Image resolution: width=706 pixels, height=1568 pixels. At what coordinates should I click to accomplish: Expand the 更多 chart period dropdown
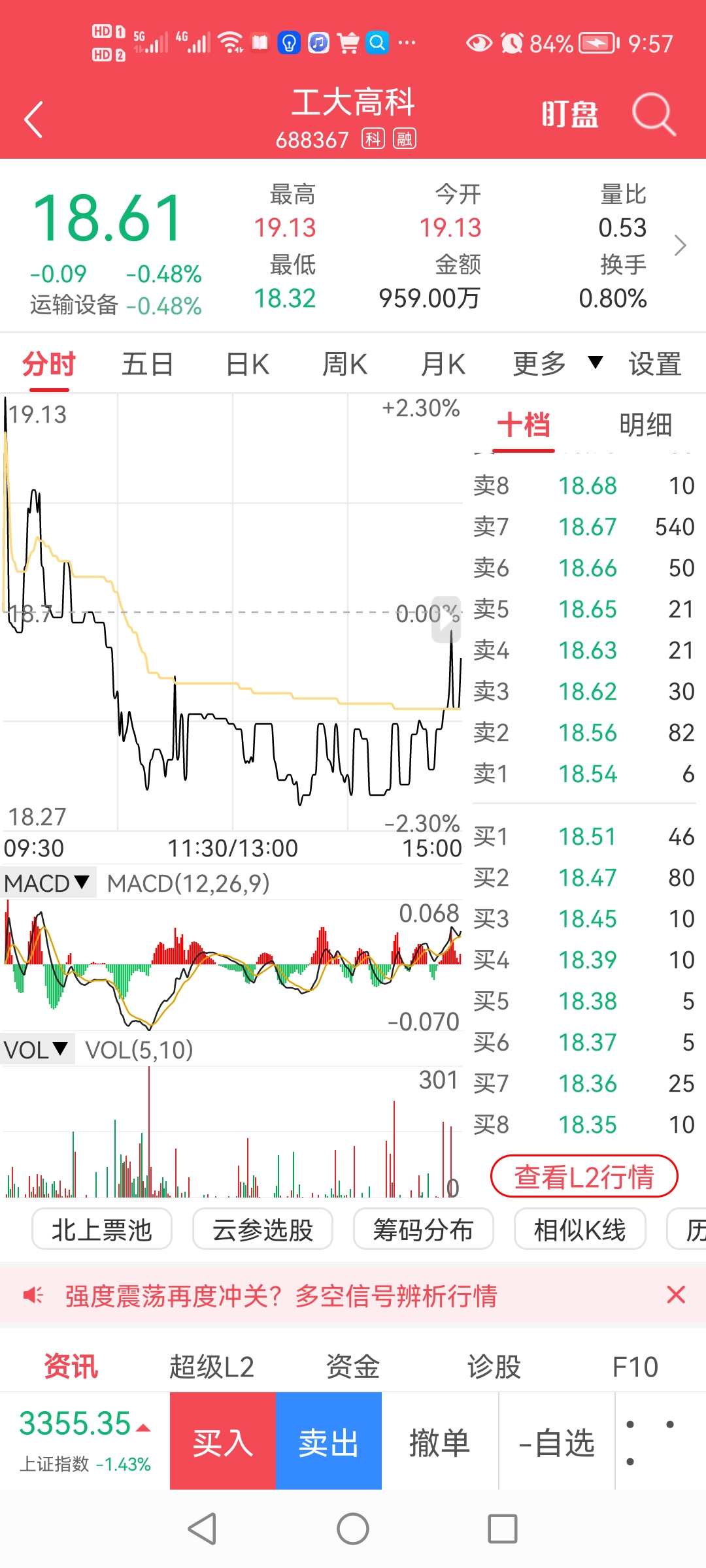tap(556, 363)
